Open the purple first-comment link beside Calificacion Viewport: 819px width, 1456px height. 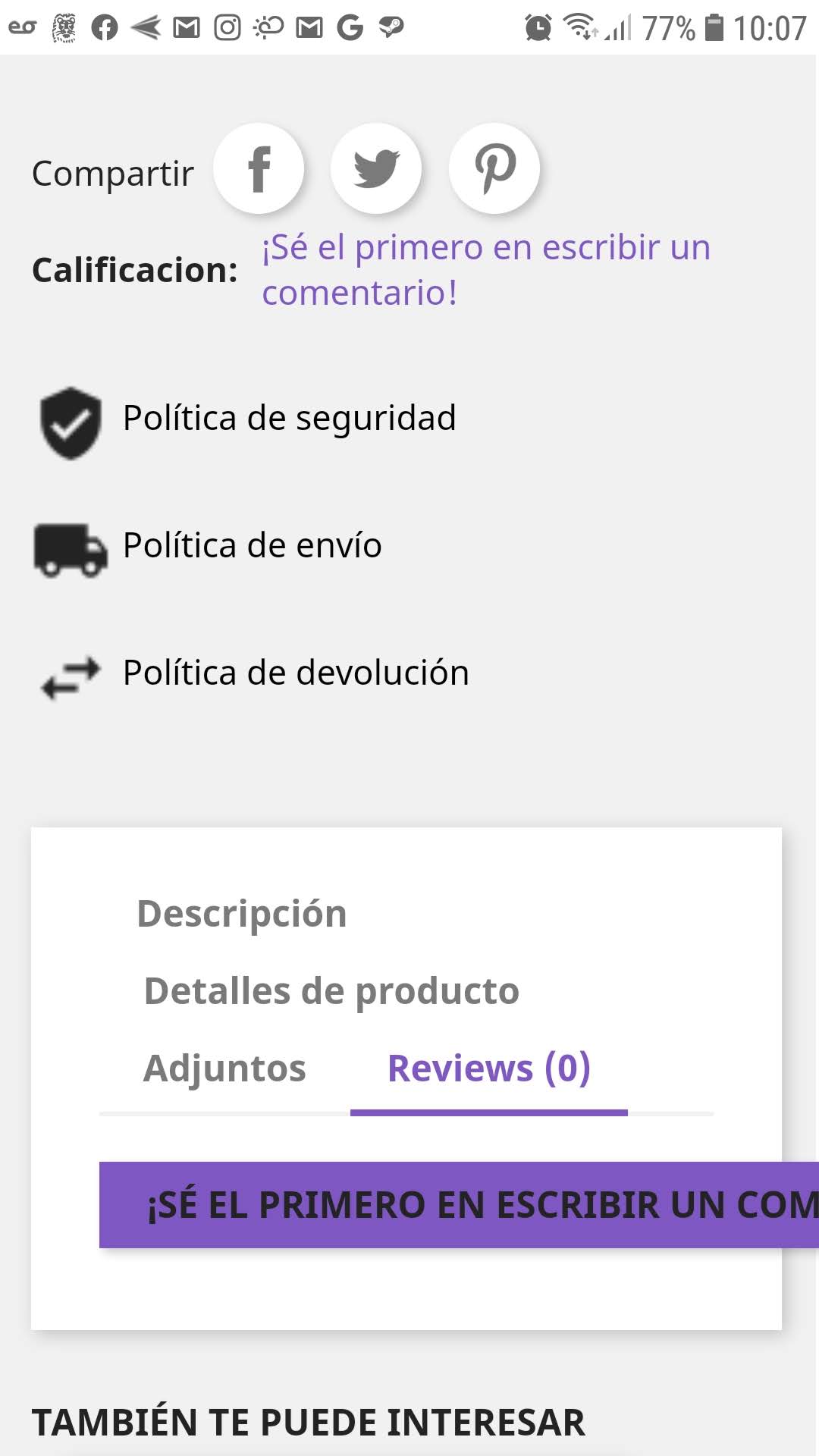486,270
